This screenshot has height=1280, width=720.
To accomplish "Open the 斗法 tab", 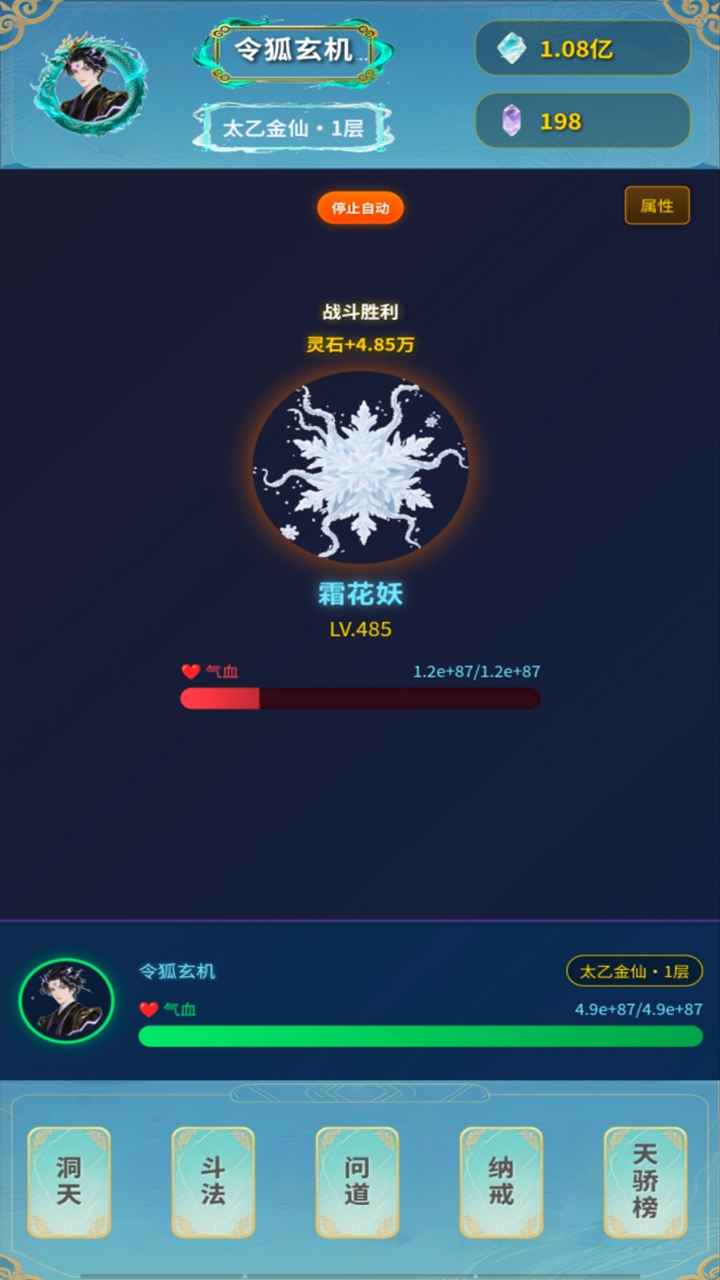I will click(213, 1182).
